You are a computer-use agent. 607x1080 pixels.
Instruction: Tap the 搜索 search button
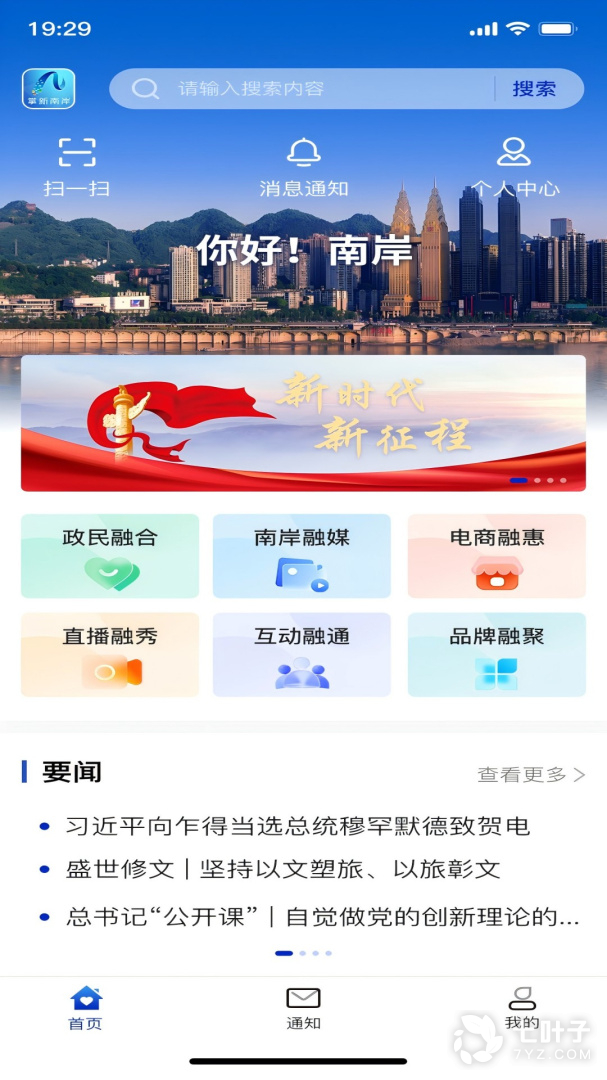(x=534, y=89)
